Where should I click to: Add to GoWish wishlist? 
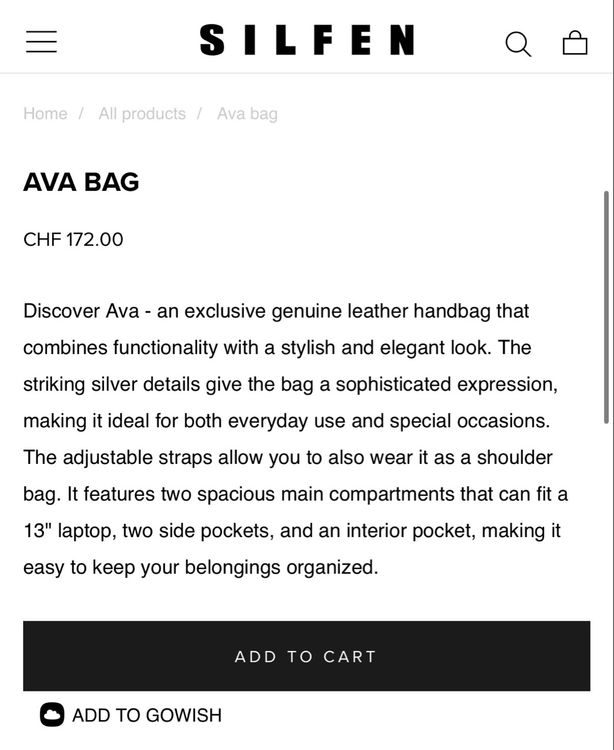(x=131, y=715)
